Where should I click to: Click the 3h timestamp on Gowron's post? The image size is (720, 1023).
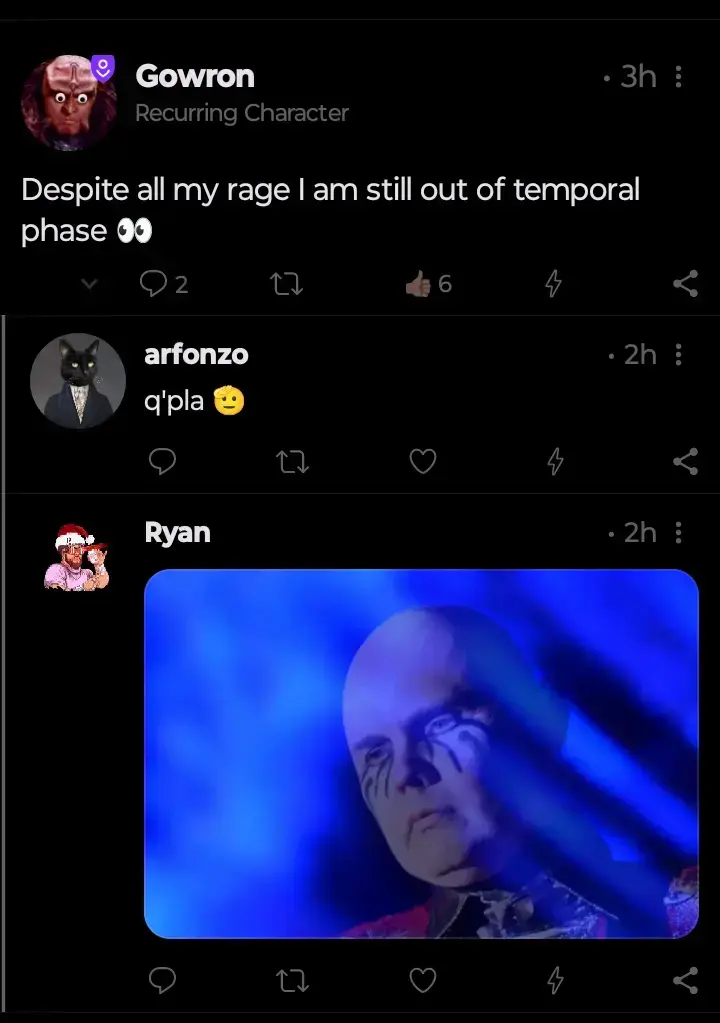[639, 76]
